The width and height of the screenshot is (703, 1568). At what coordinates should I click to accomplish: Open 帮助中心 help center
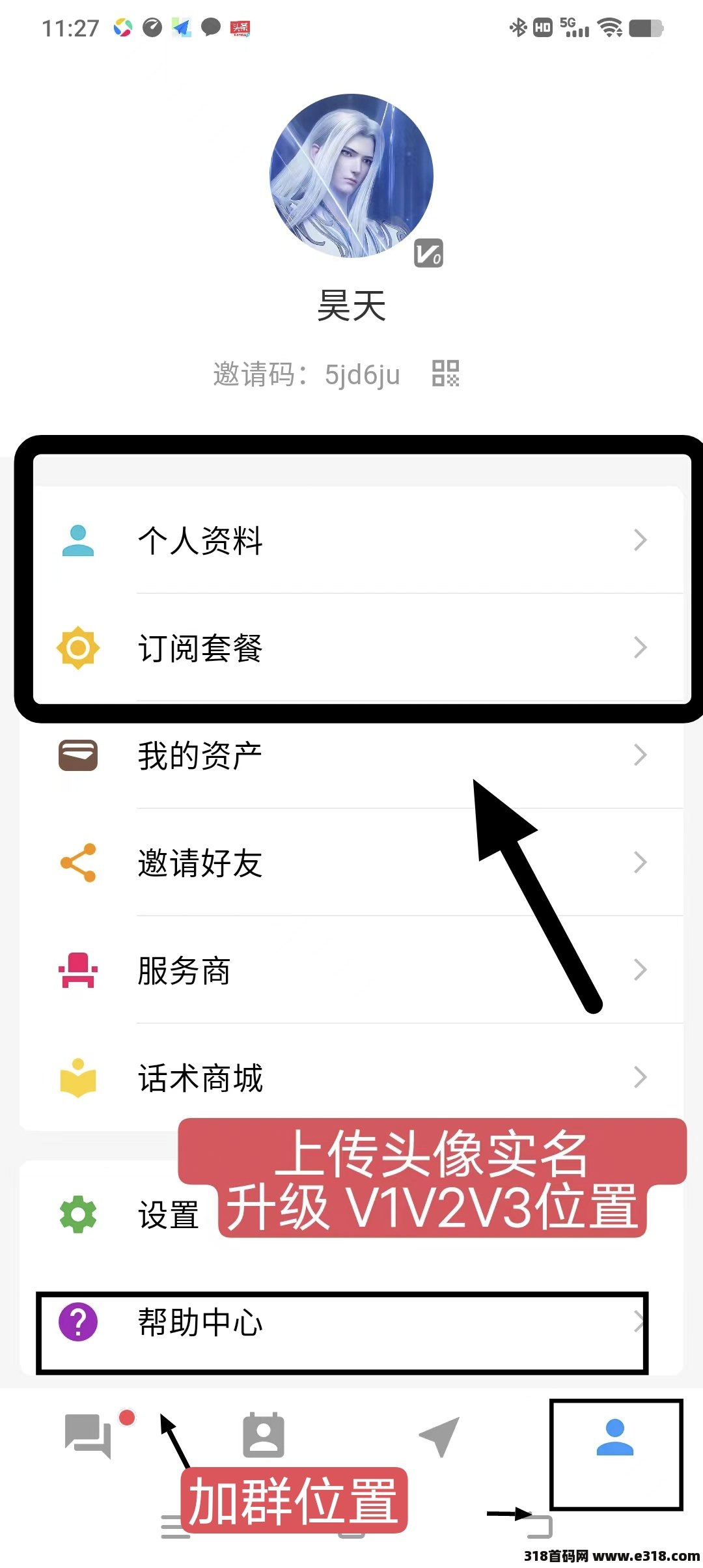[351, 1322]
